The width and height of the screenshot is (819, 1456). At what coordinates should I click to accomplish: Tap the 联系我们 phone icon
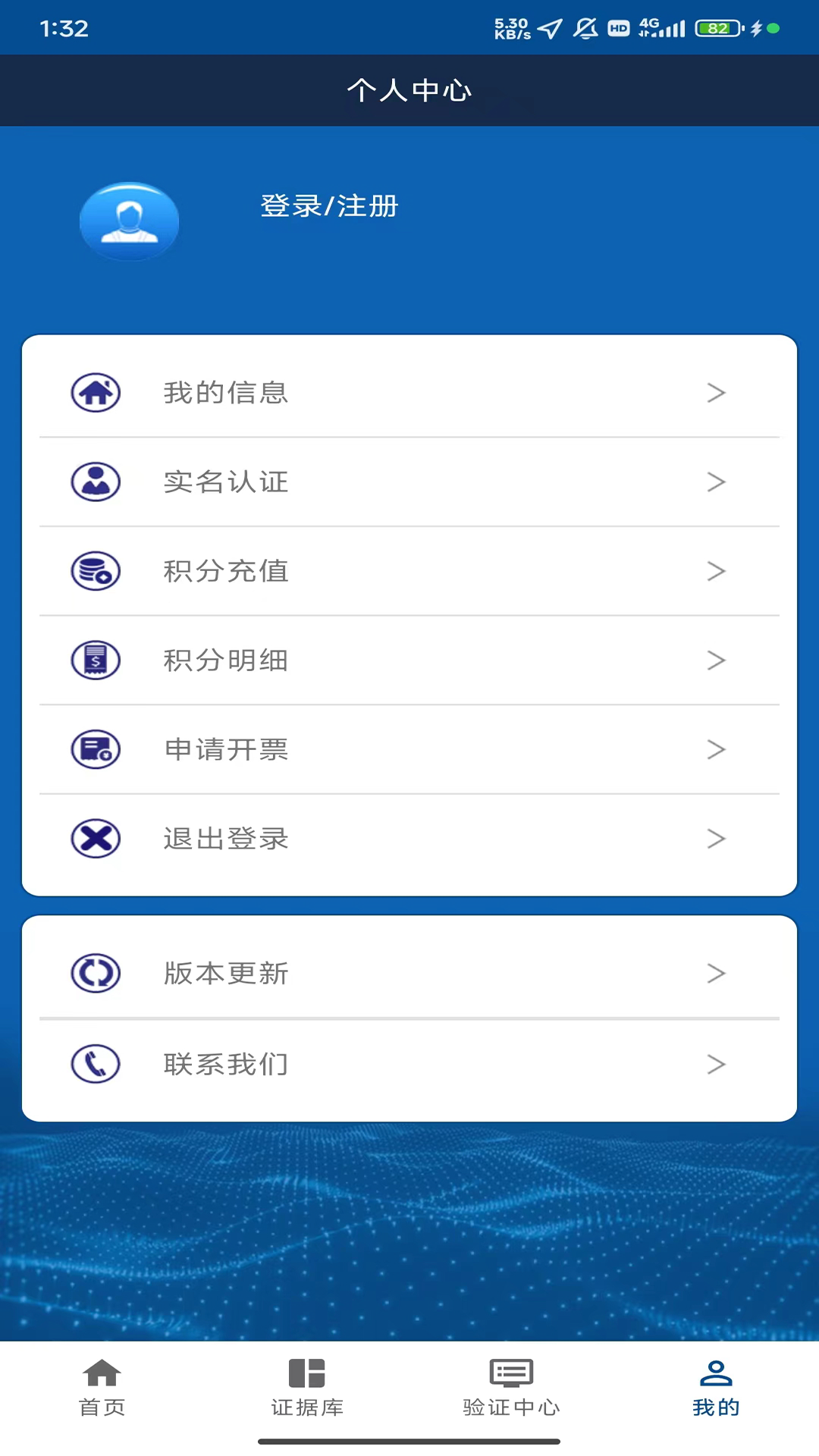(95, 1063)
